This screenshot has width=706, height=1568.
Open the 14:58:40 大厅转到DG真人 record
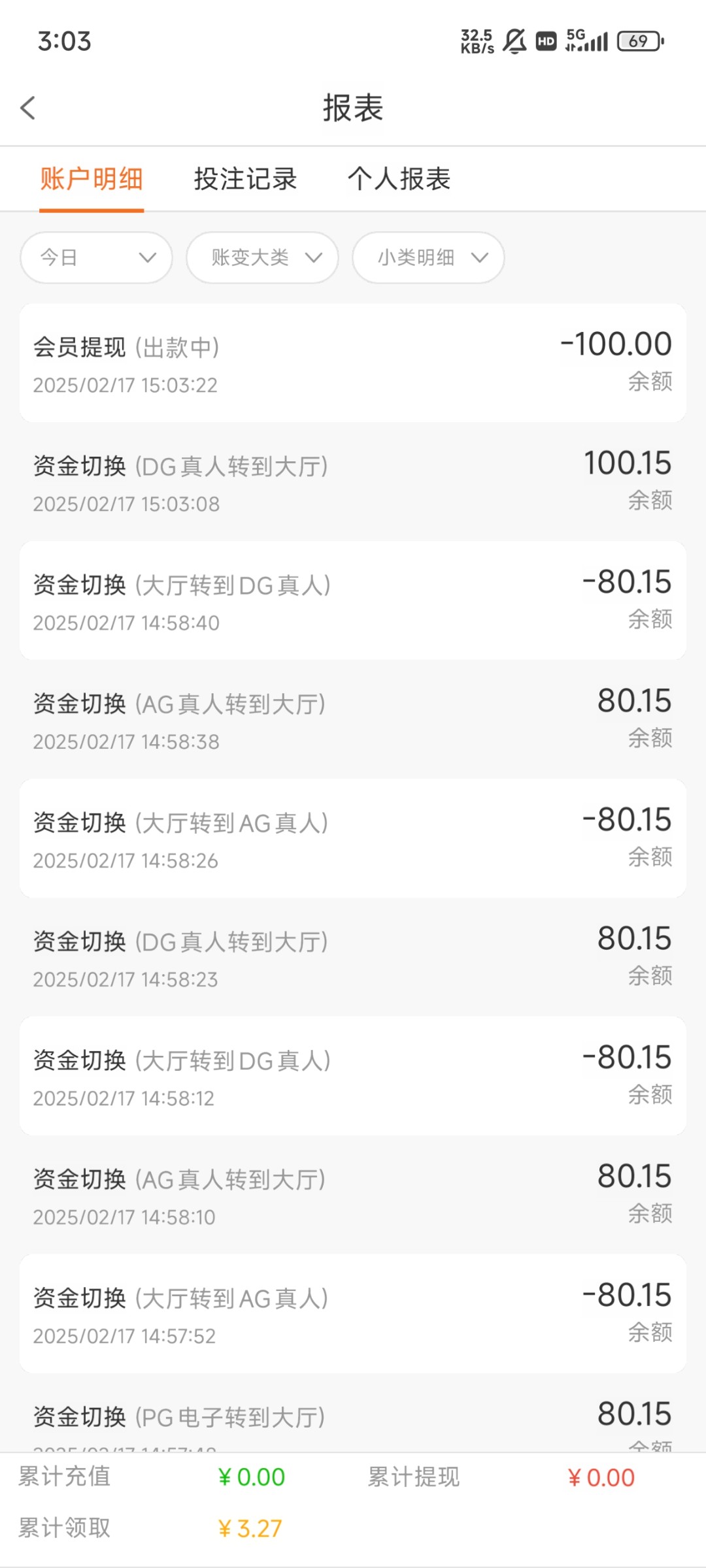(353, 600)
